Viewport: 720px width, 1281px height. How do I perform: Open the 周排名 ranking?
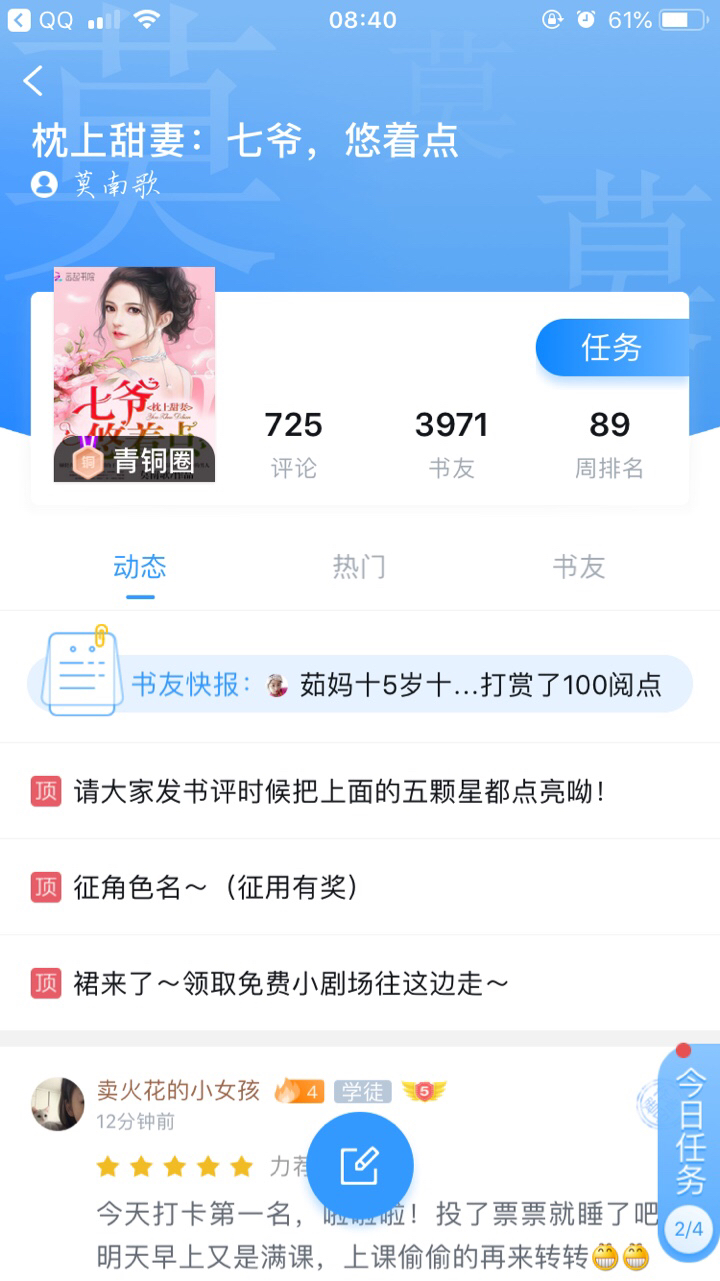[x=609, y=441]
